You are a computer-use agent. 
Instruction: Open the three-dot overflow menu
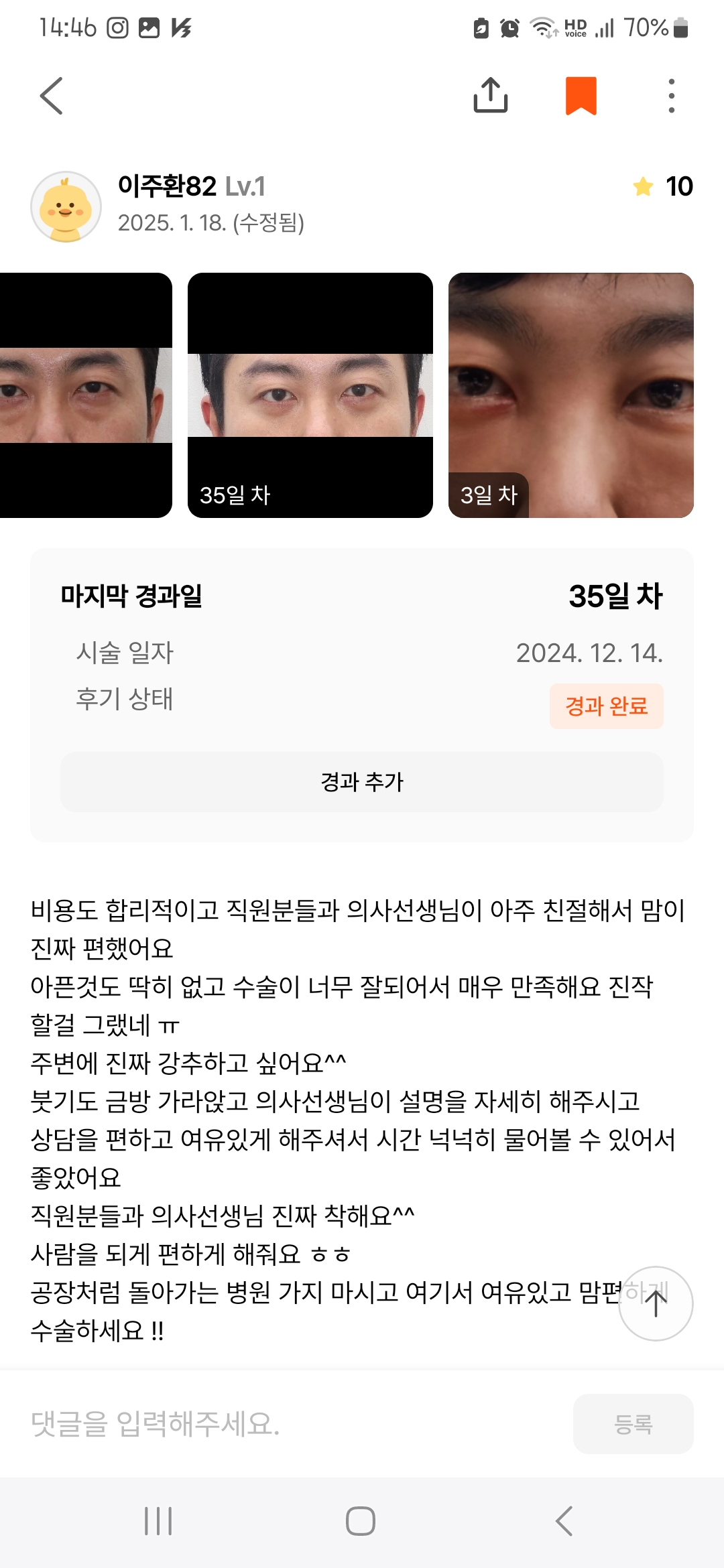pyautogui.click(x=671, y=96)
